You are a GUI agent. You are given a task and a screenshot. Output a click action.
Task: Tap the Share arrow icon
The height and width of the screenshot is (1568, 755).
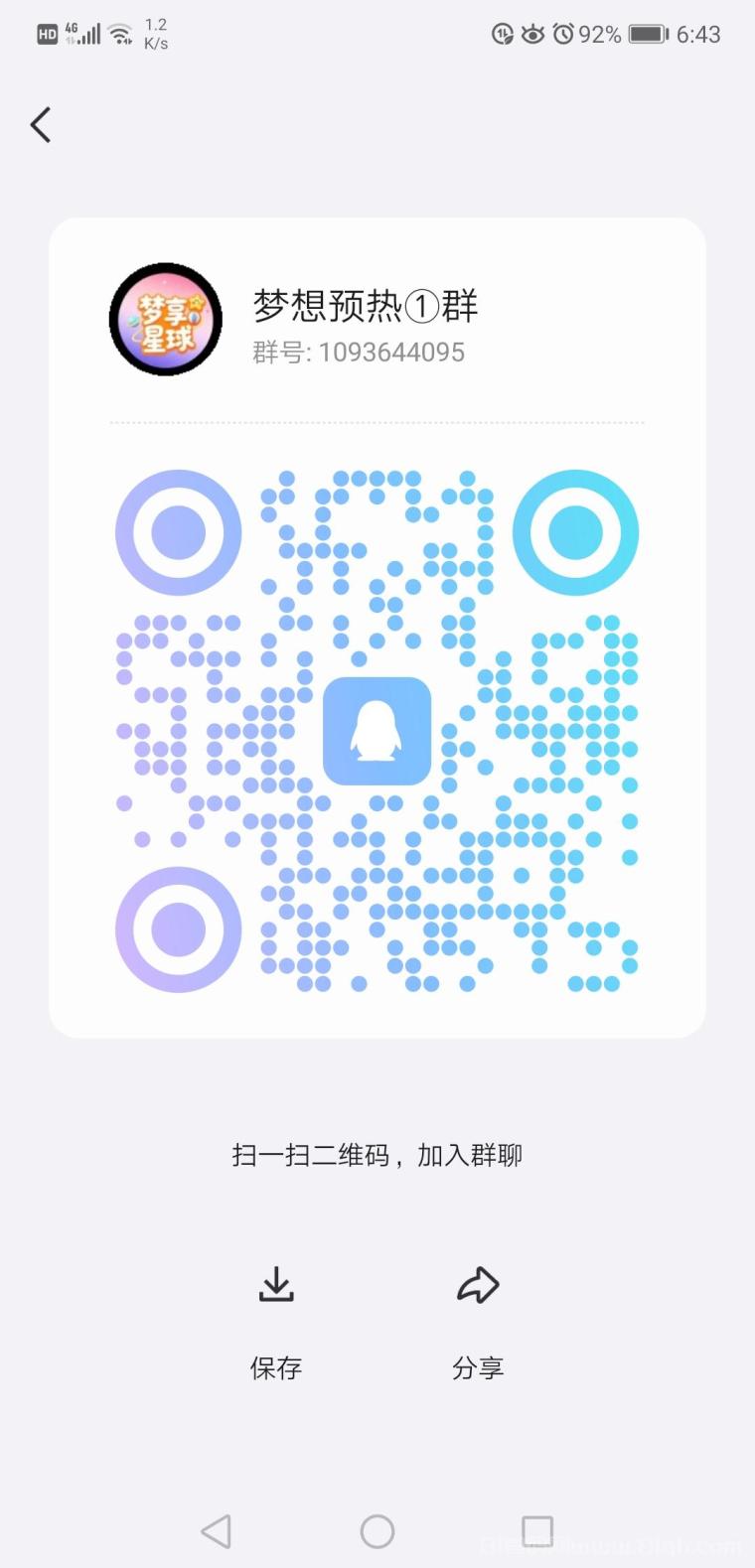(478, 1284)
